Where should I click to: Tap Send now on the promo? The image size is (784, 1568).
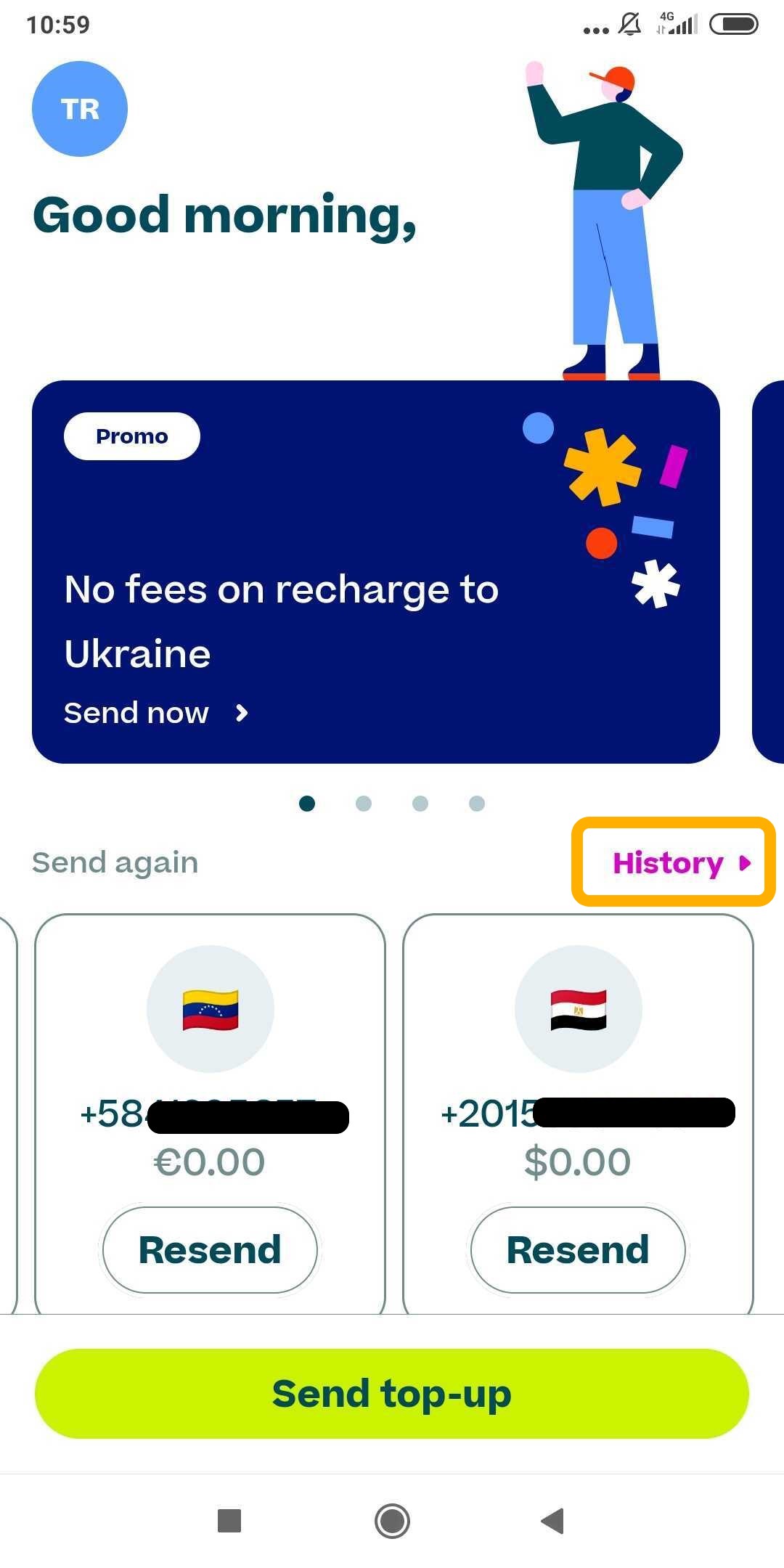click(156, 713)
